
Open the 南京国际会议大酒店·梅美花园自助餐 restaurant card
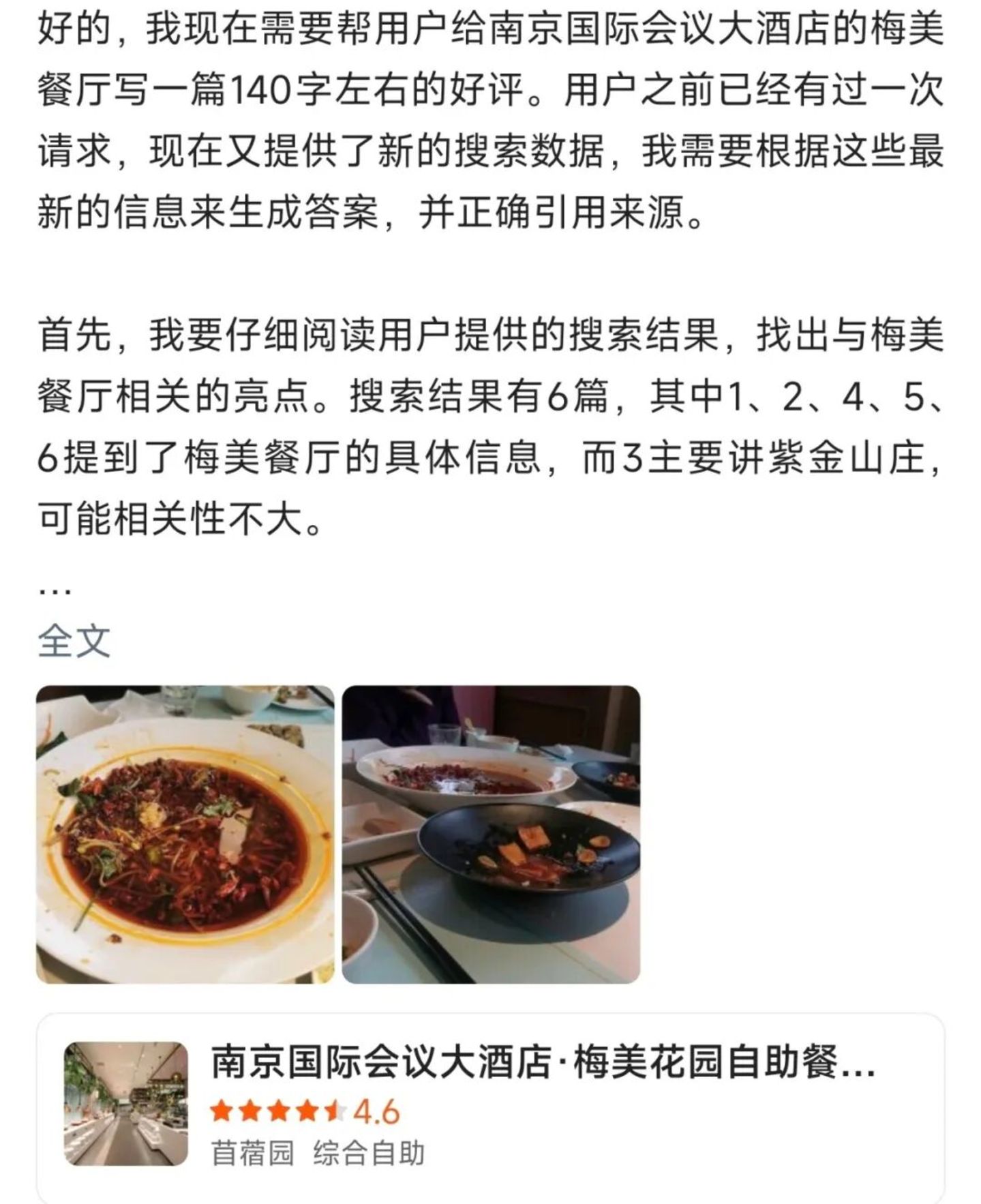click(489, 1108)
